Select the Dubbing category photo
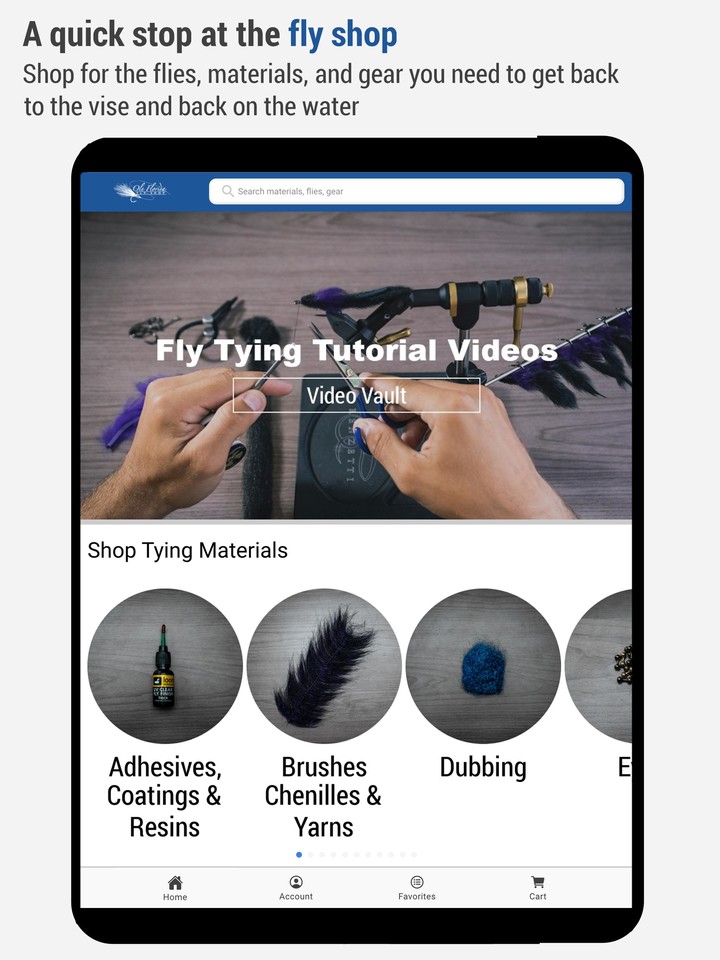720x960 pixels. 485,668
